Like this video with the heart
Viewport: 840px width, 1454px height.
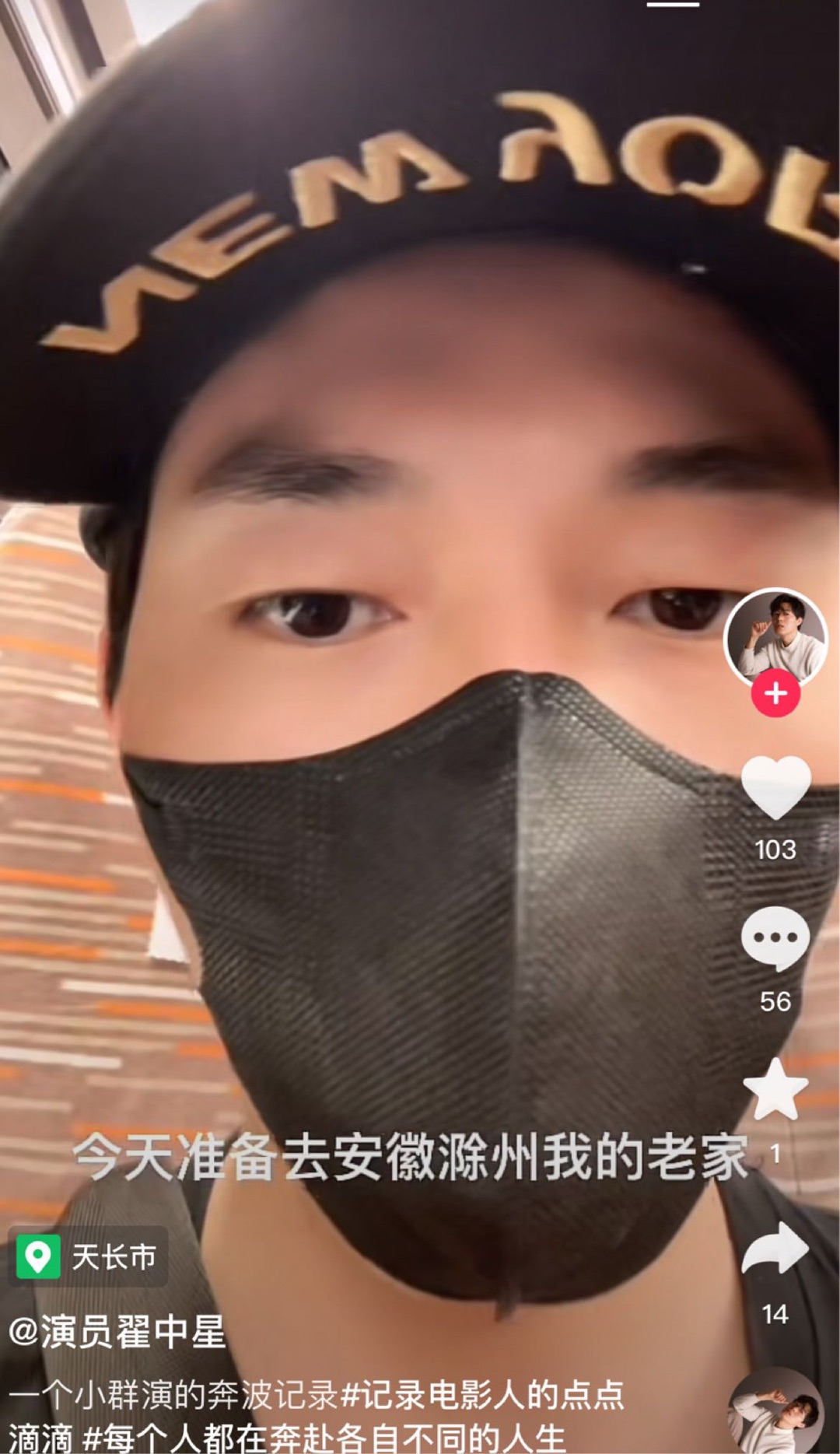pyautogui.click(x=775, y=788)
